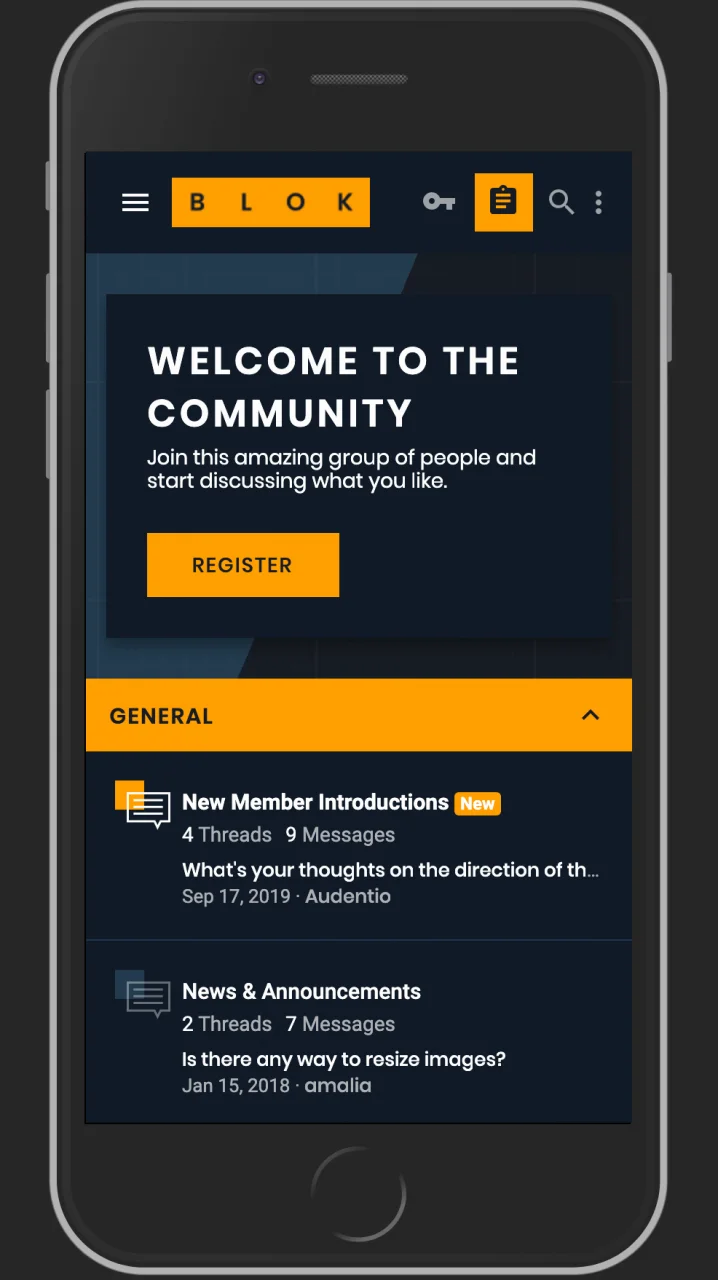Open thread "Is there any way to resize images?"
Viewport: 718px width, 1280px height.
coord(343,1059)
